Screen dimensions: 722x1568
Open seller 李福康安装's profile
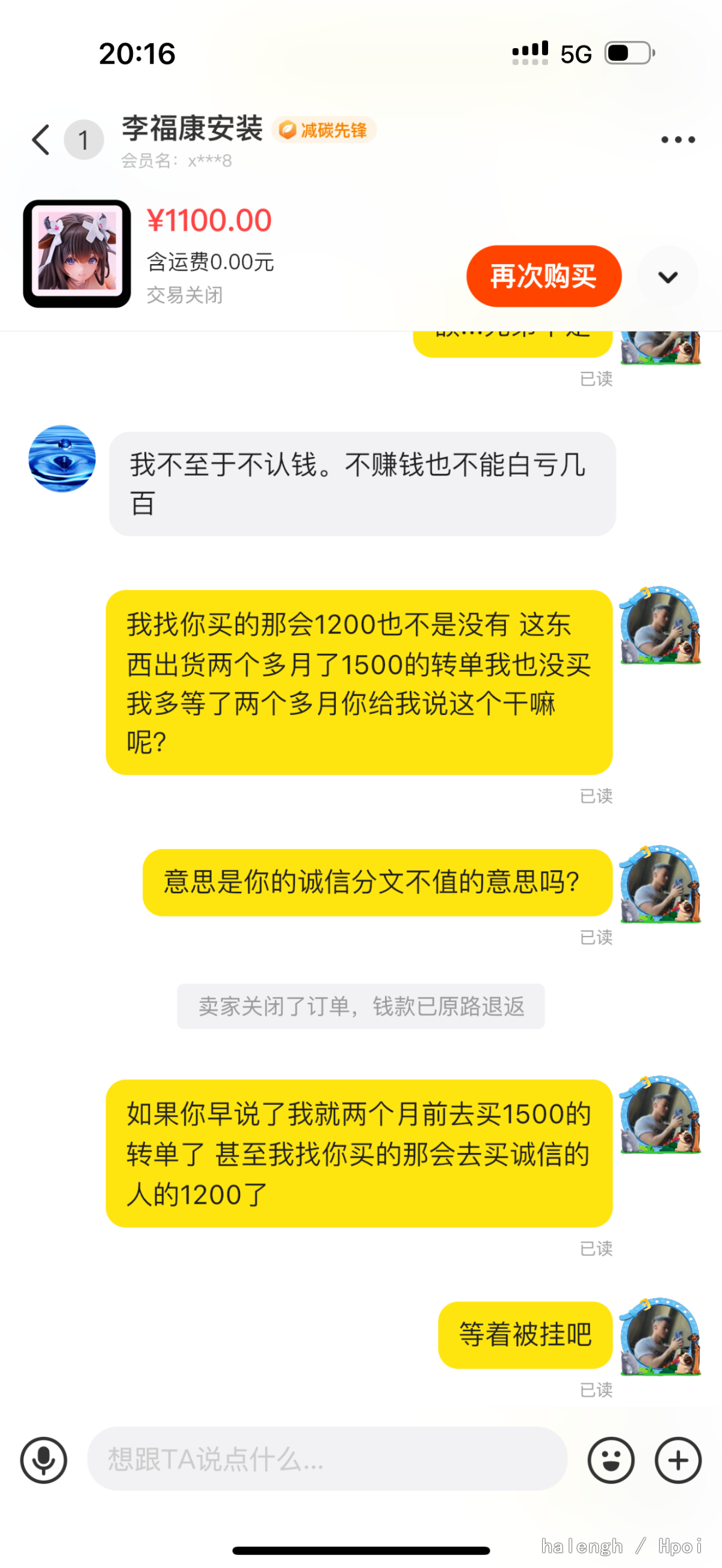(192, 129)
